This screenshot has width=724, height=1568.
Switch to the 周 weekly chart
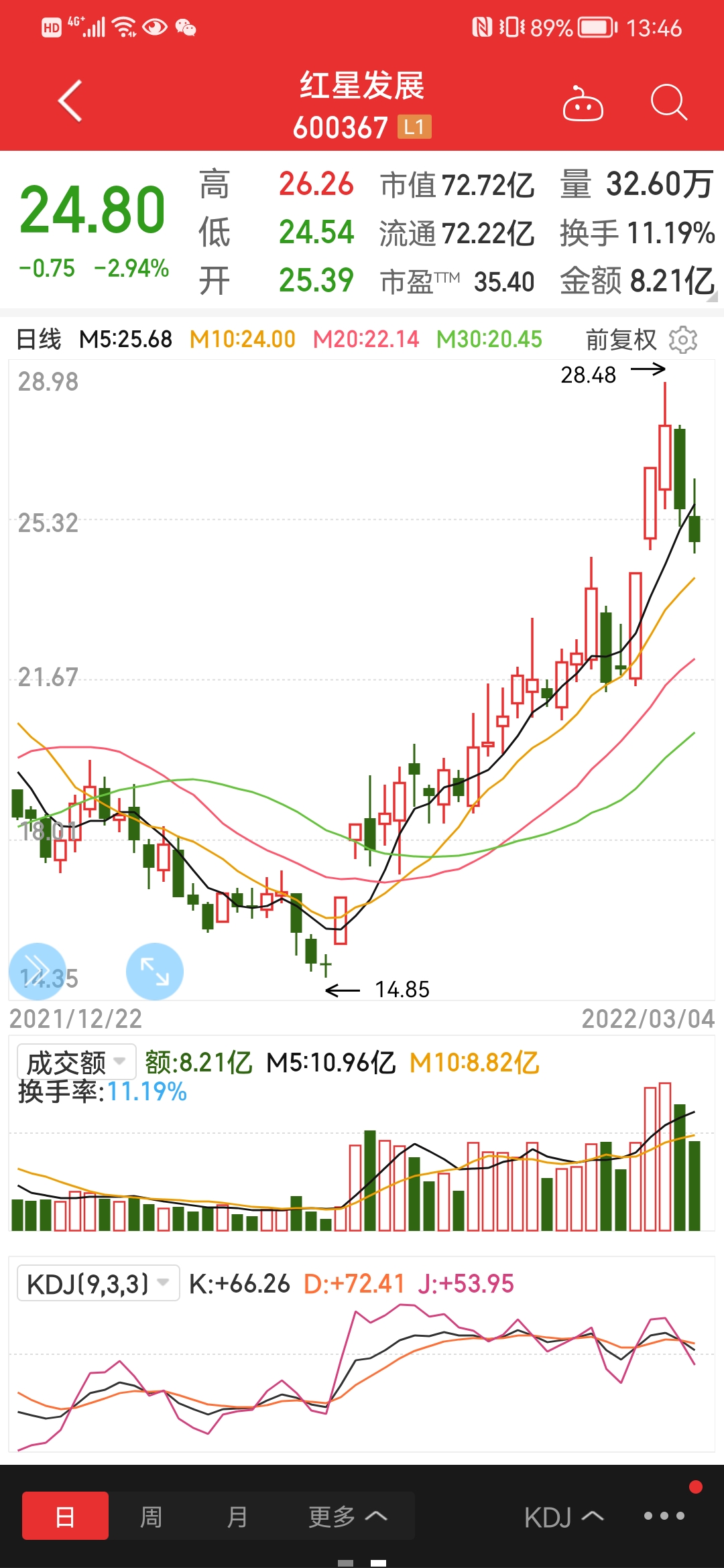[x=152, y=1516]
